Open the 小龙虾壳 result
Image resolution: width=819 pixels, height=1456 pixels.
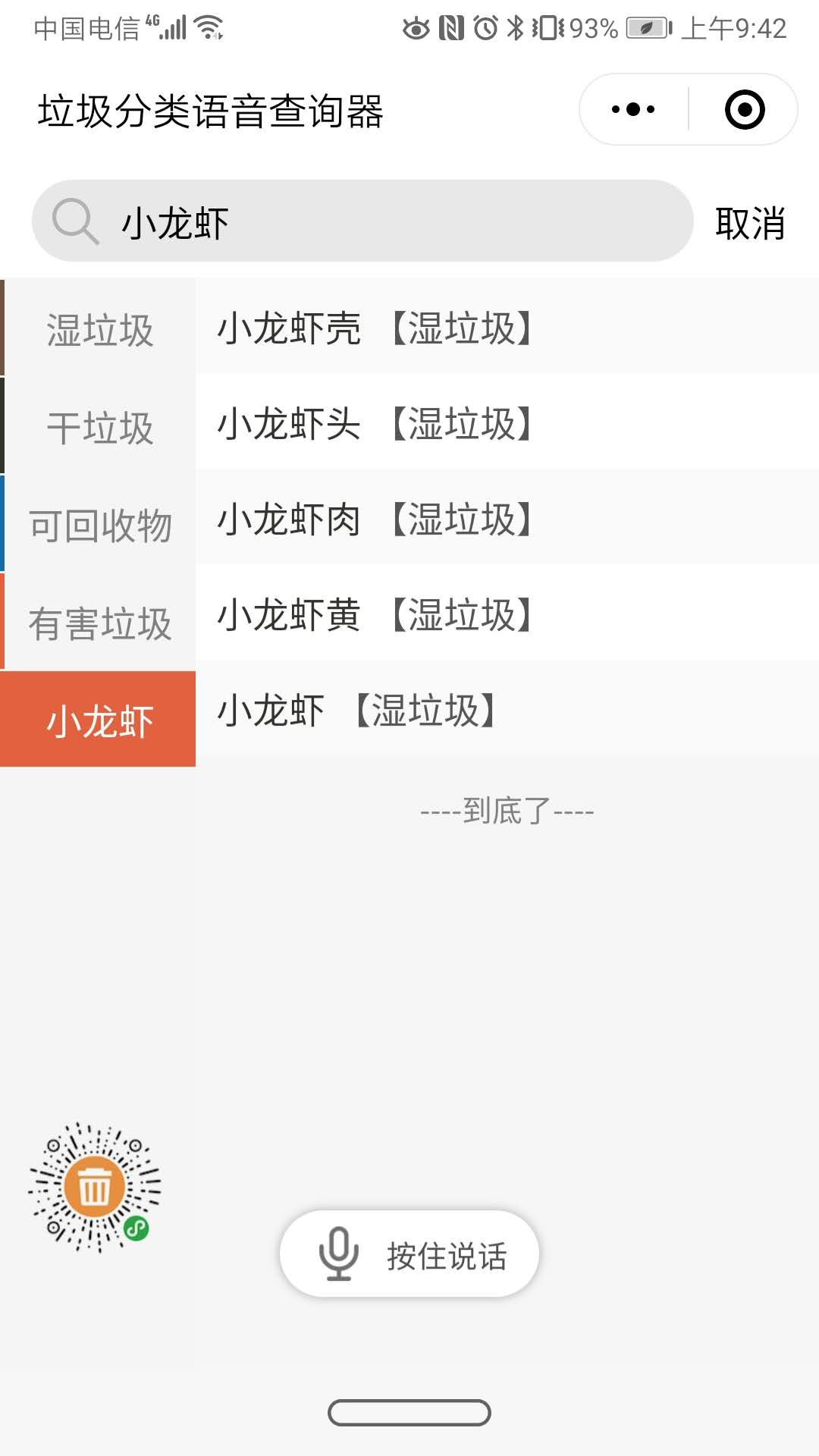(x=507, y=328)
